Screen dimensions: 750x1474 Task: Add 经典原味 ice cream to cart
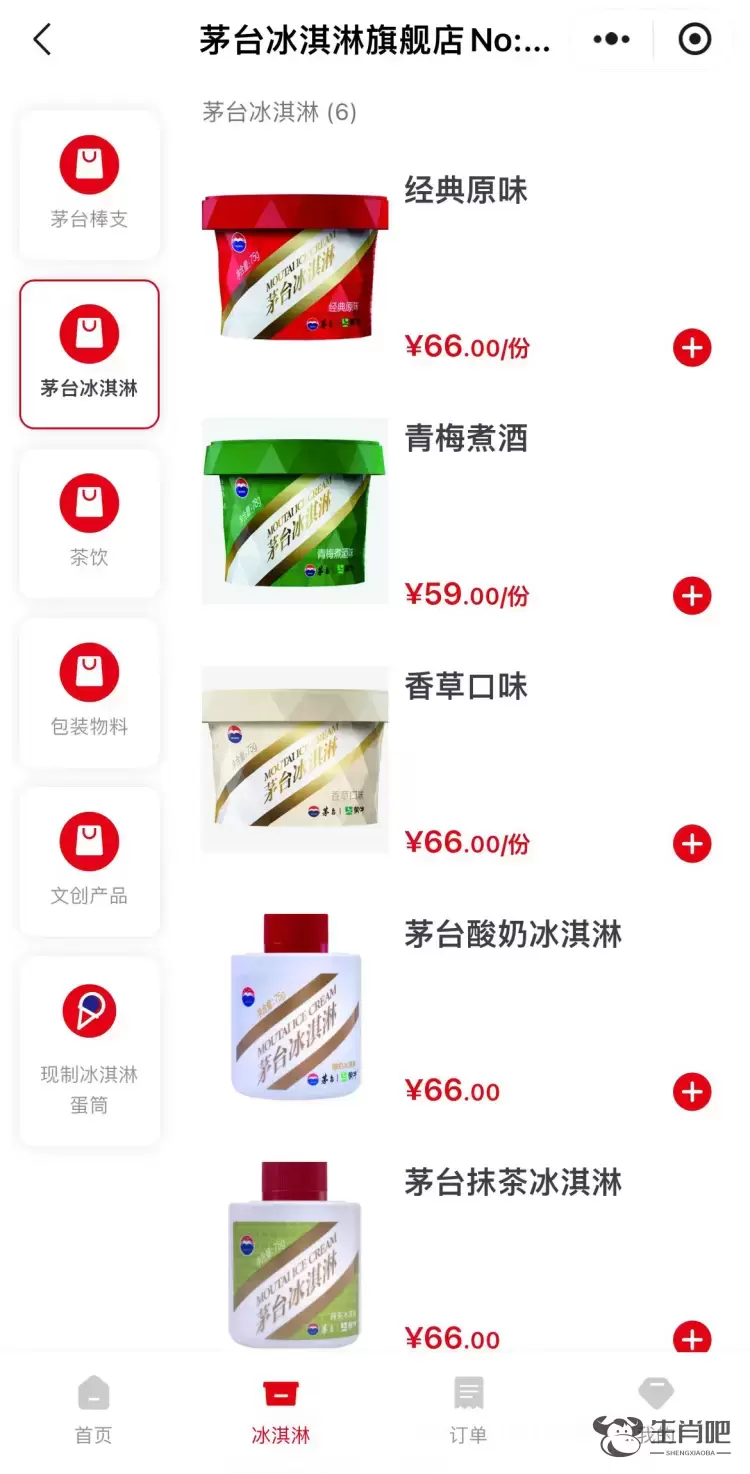(x=692, y=348)
